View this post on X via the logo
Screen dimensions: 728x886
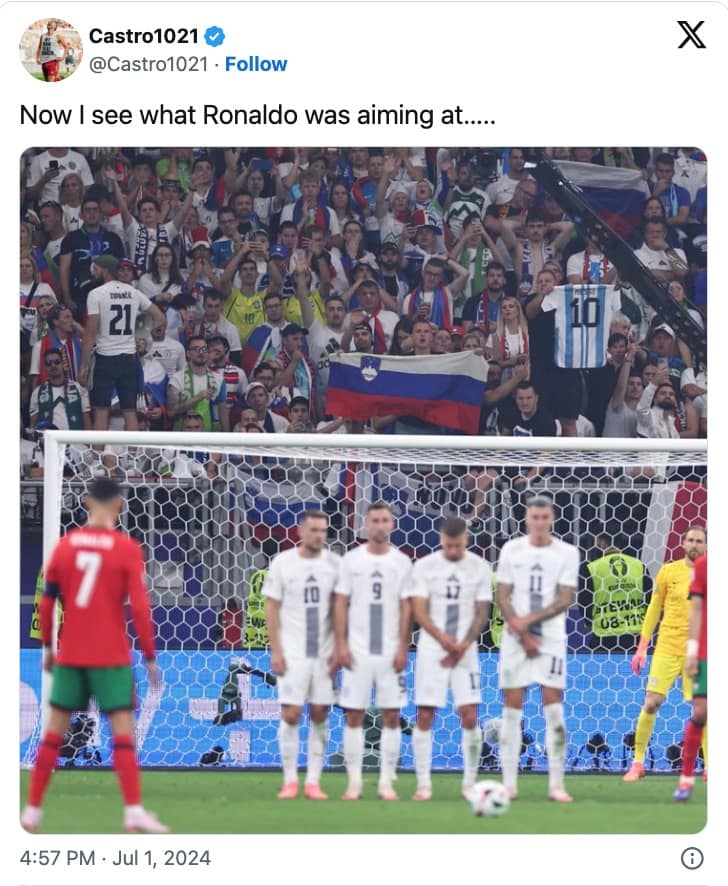[691, 35]
